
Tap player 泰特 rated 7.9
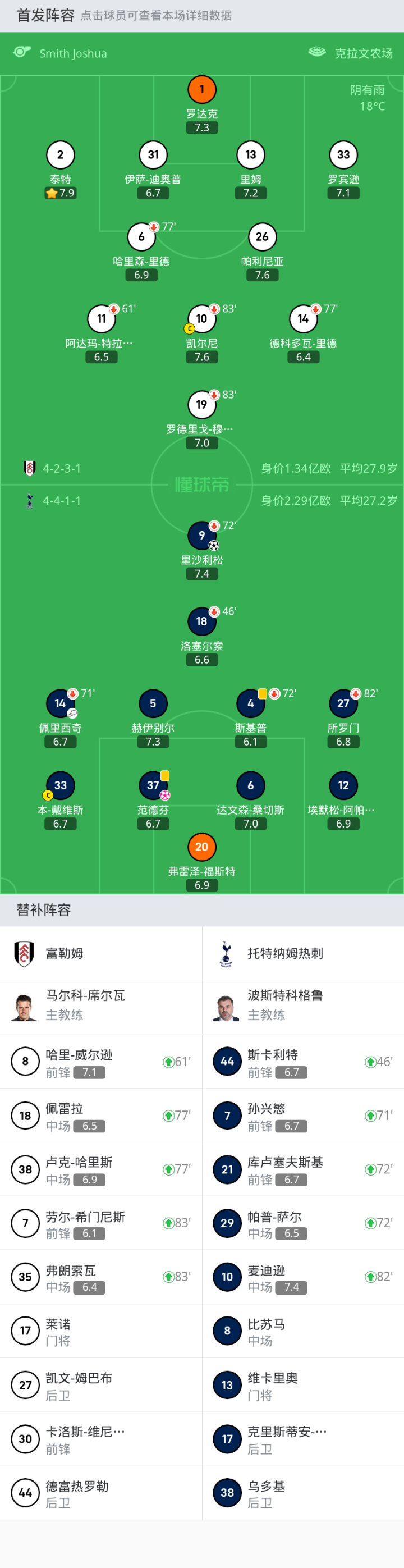(x=60, y=155)
